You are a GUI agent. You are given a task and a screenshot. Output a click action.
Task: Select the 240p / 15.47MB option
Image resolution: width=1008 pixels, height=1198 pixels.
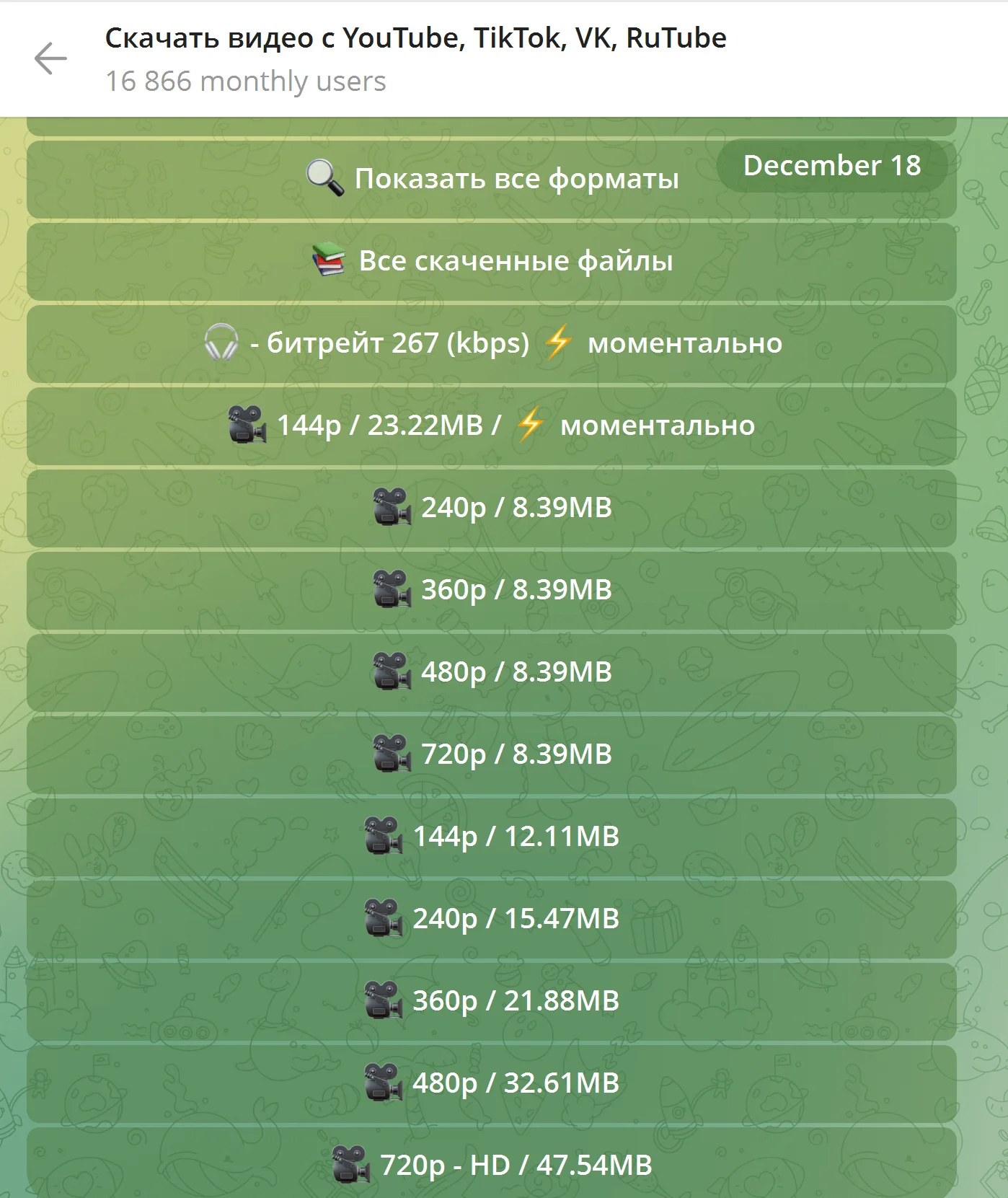click(x=492, y=919)
